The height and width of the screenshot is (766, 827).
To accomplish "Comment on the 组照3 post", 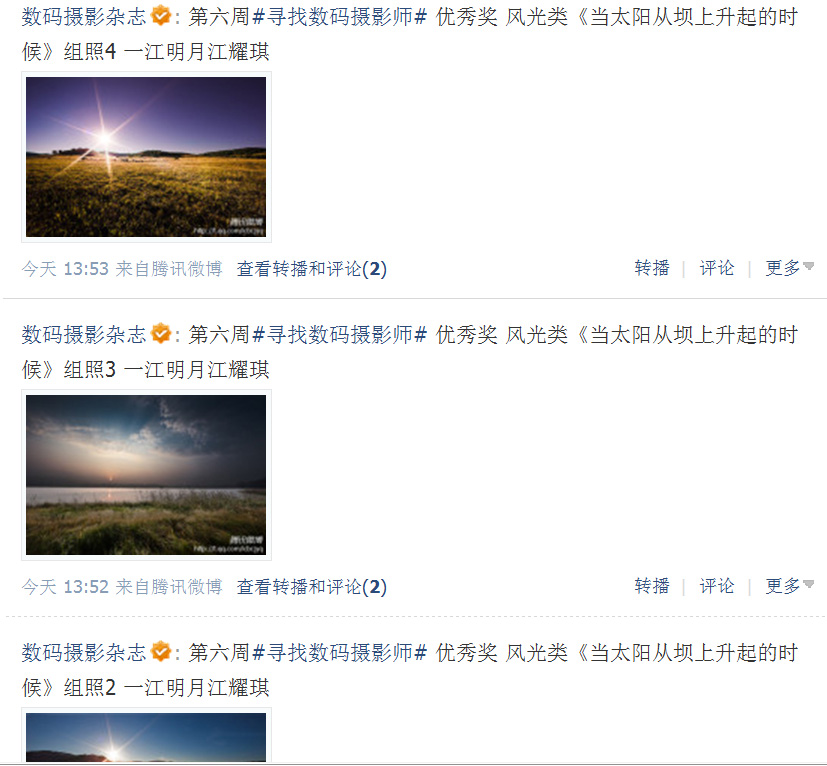I will coord(716,586).
